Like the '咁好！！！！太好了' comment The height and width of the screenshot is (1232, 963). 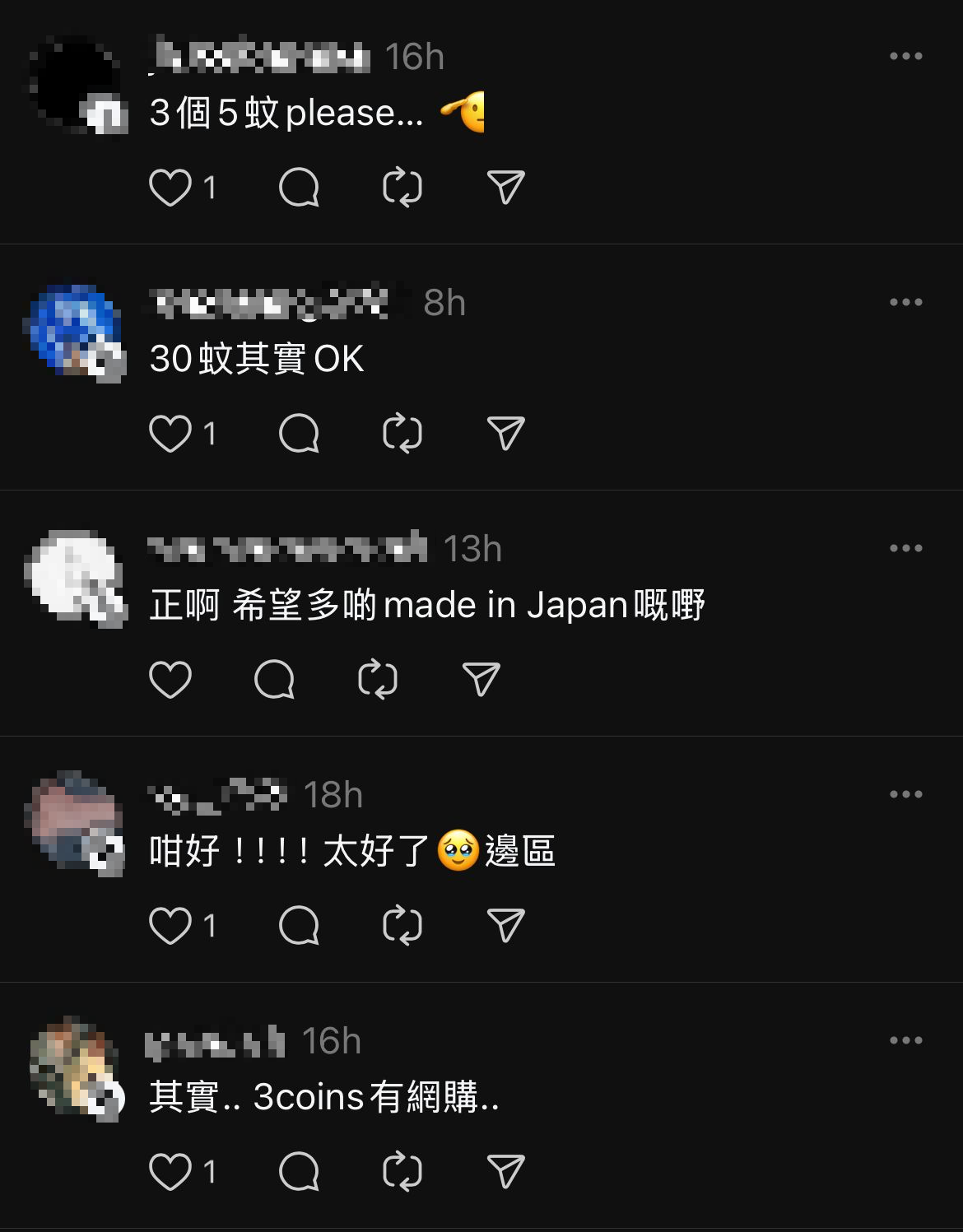pyautogui.click(x=170, y=926)
